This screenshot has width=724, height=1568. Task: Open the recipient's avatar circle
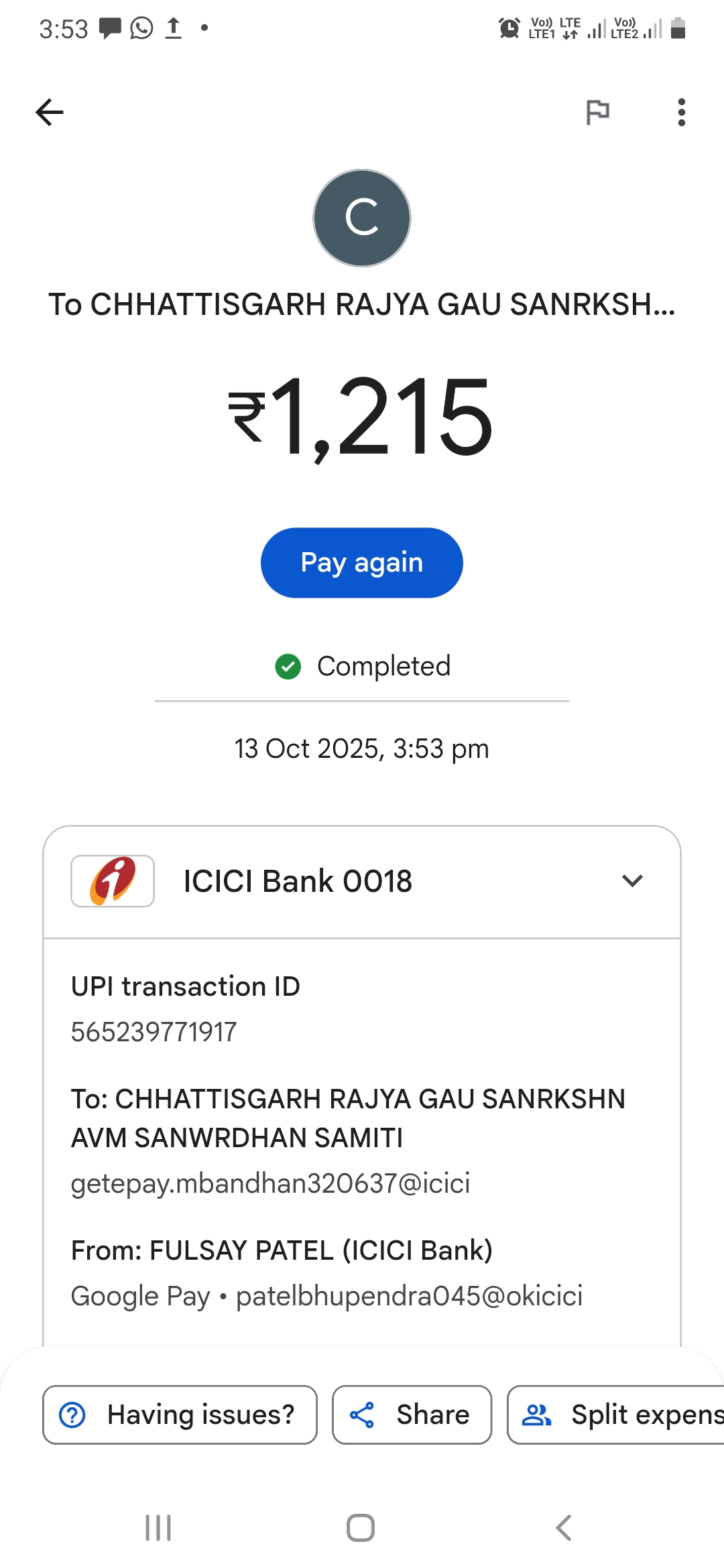pos(362,218)
